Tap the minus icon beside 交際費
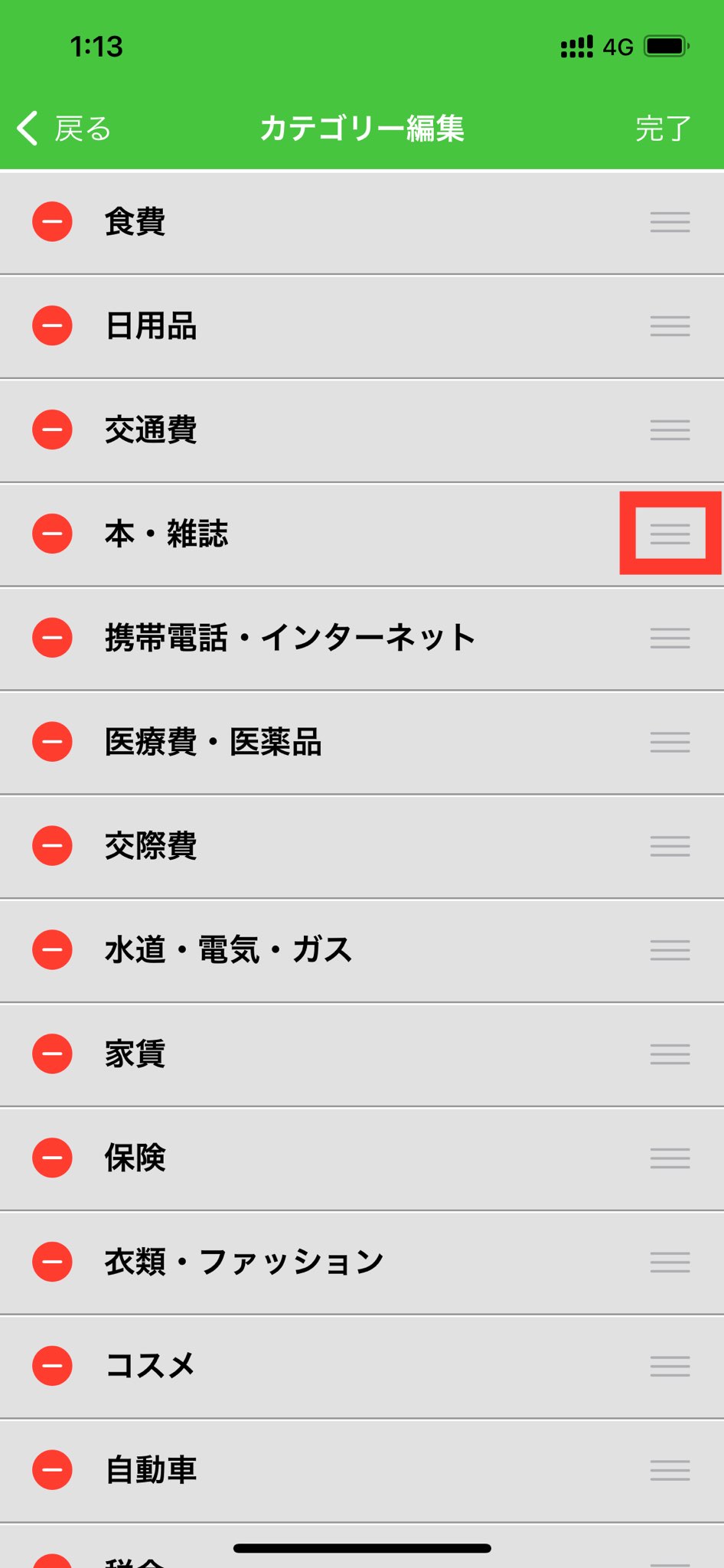This screenshot has height=1568, width=724. coord(52,846)
